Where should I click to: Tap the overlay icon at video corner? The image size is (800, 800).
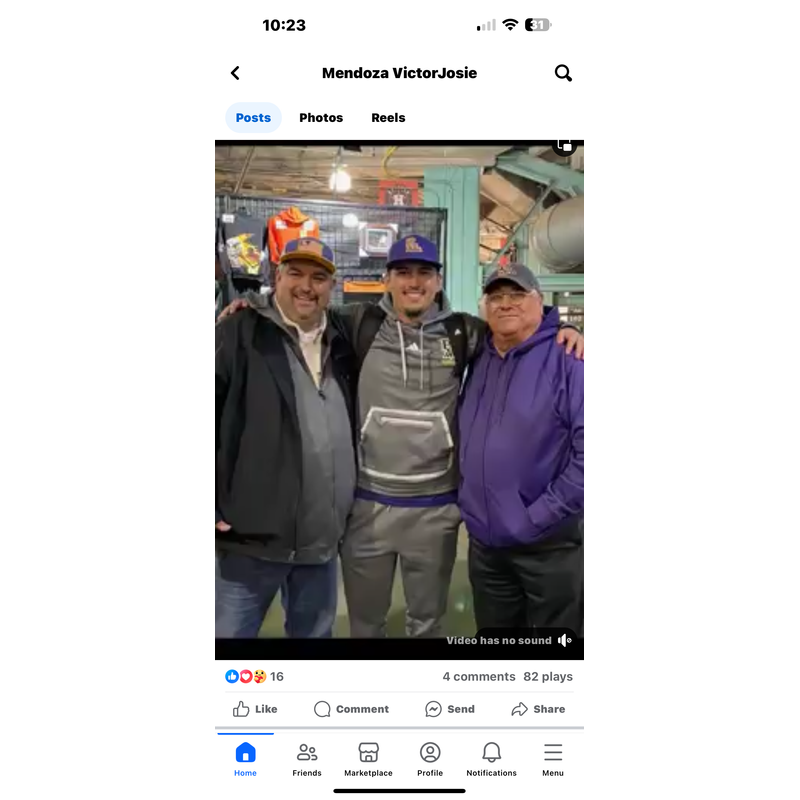pyautogui.click(x=564, y=146)
